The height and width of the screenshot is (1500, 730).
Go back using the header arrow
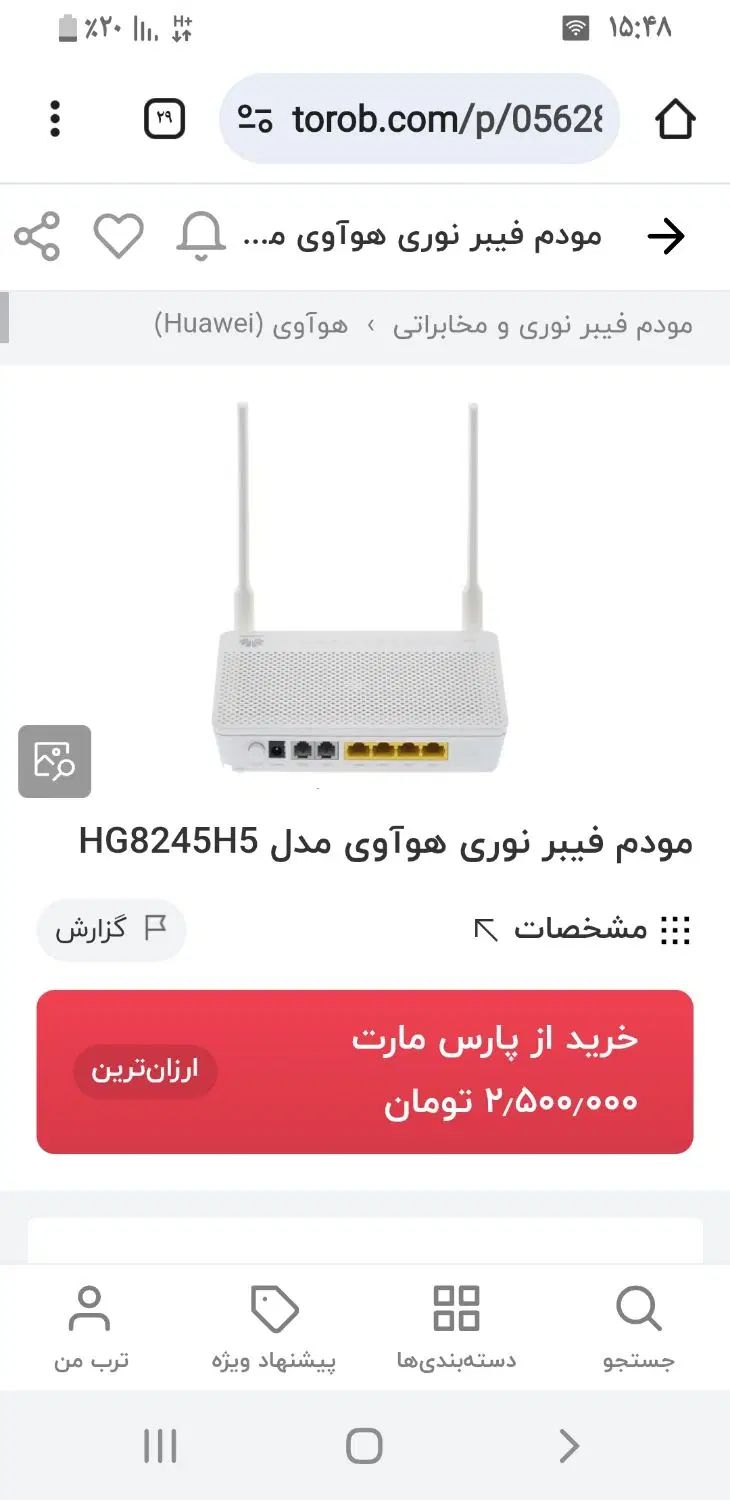(x=666, y=237)
